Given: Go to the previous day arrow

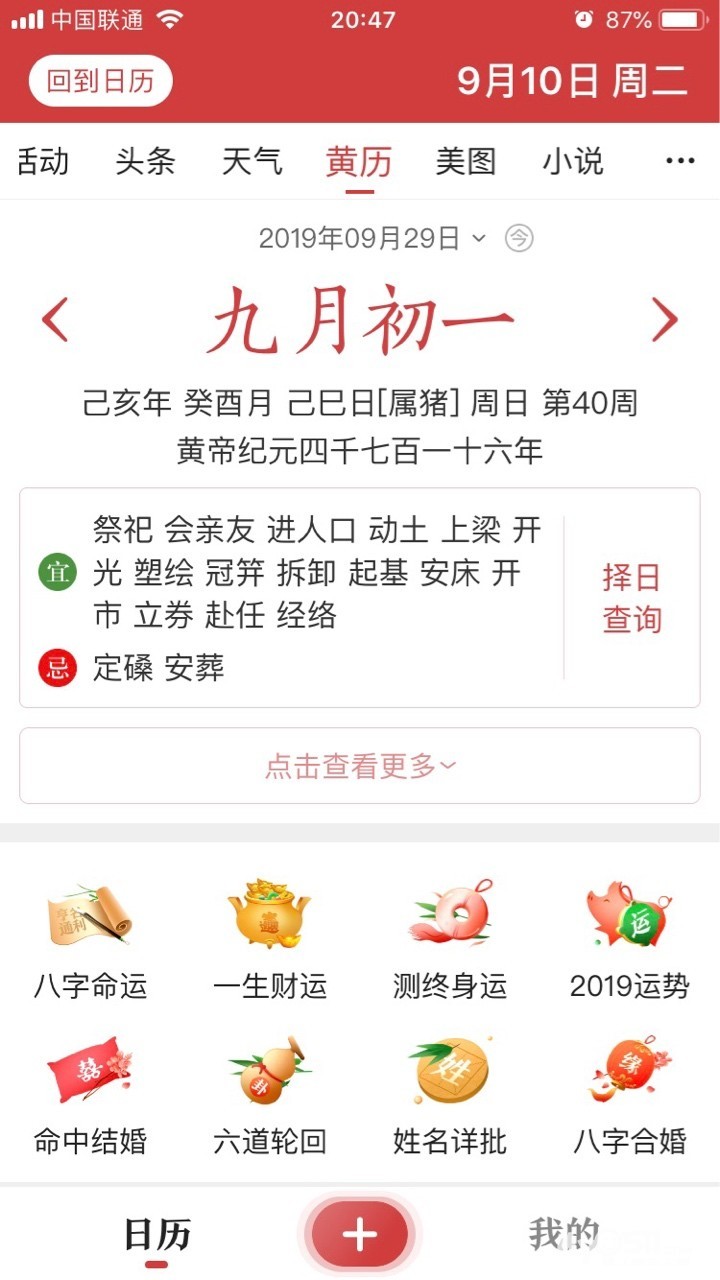Looking at the screenshot, I should coord(55,321).
